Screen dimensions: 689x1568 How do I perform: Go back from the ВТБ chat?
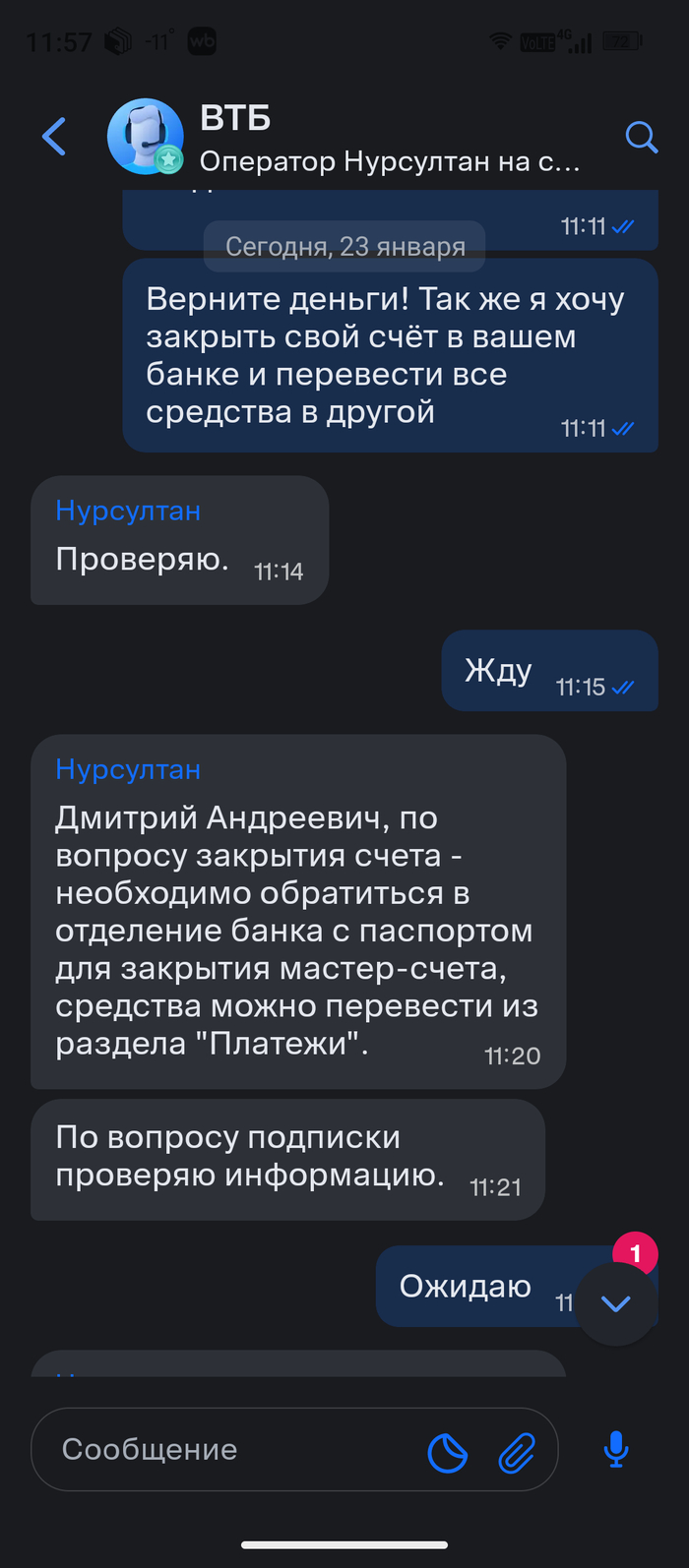54,137
